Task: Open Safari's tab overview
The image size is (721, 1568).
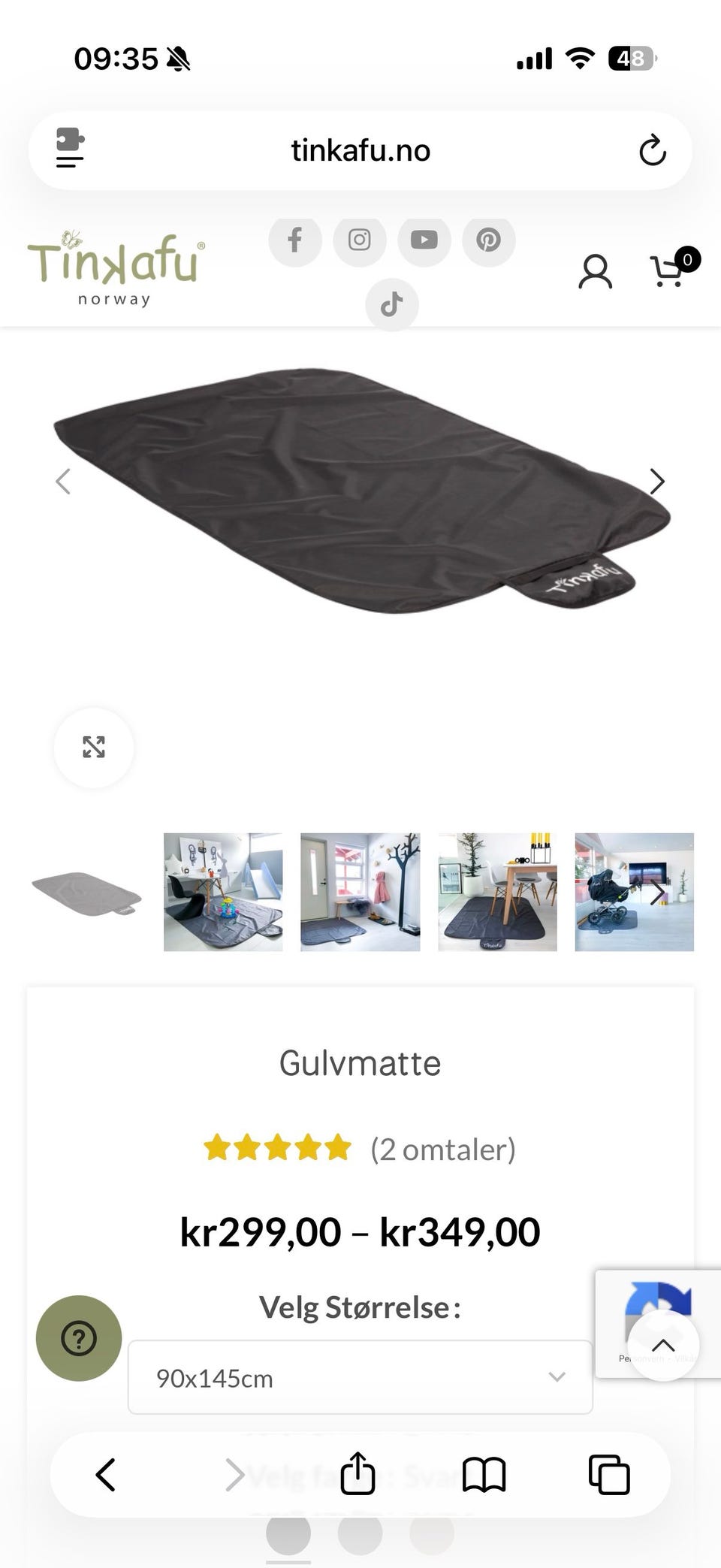Action: coord(608,1474)
